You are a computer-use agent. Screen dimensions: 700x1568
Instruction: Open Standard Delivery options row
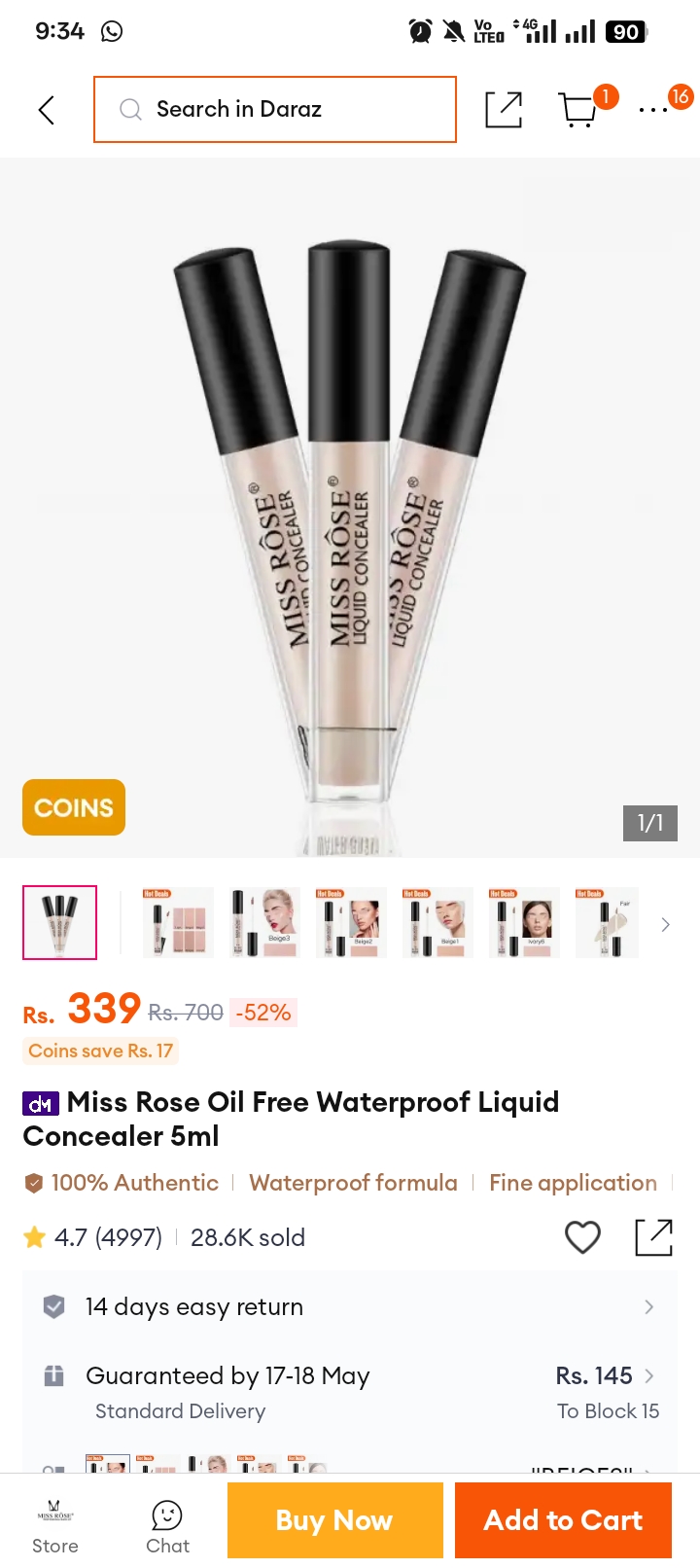click(350, 1393)
